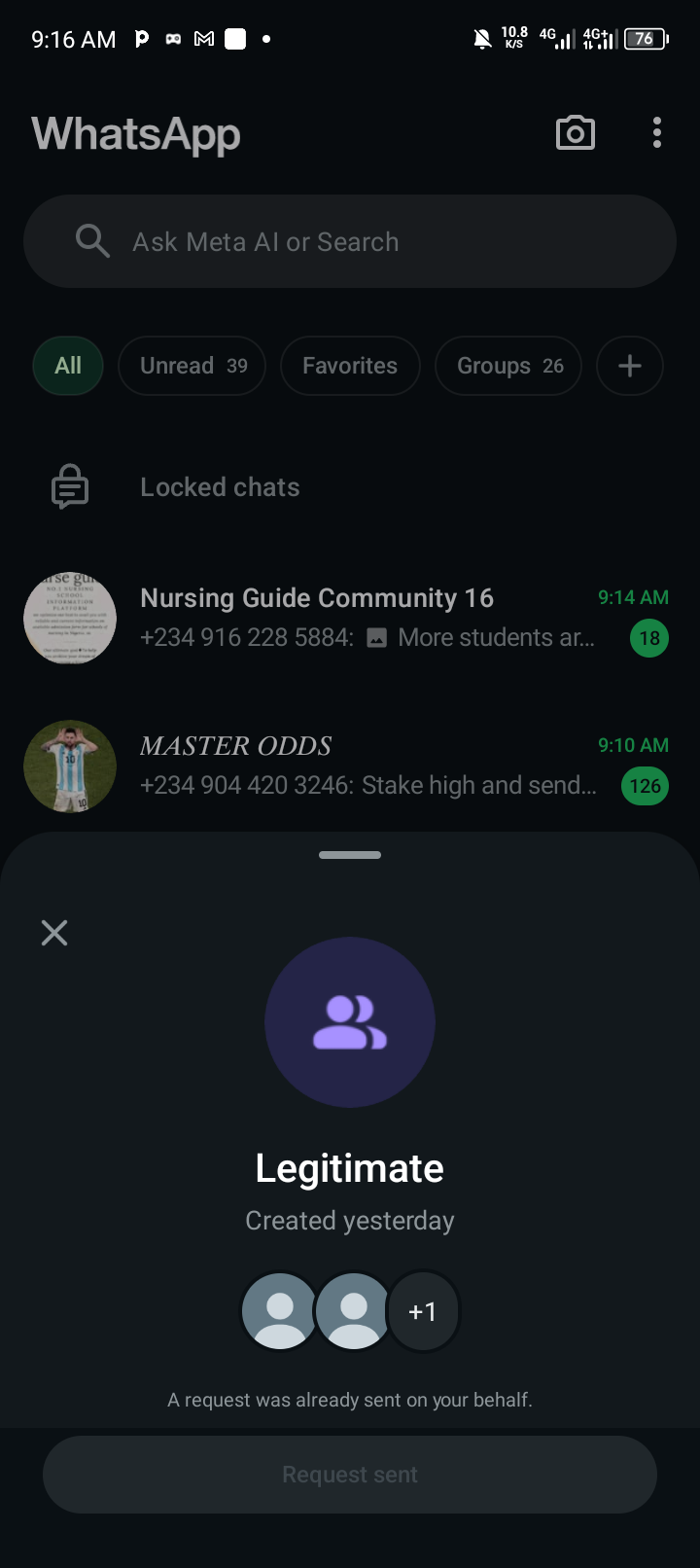Tap the Request sent button
The image size is (700, 1568).
pyautogui.click(x=350, y=1475)
